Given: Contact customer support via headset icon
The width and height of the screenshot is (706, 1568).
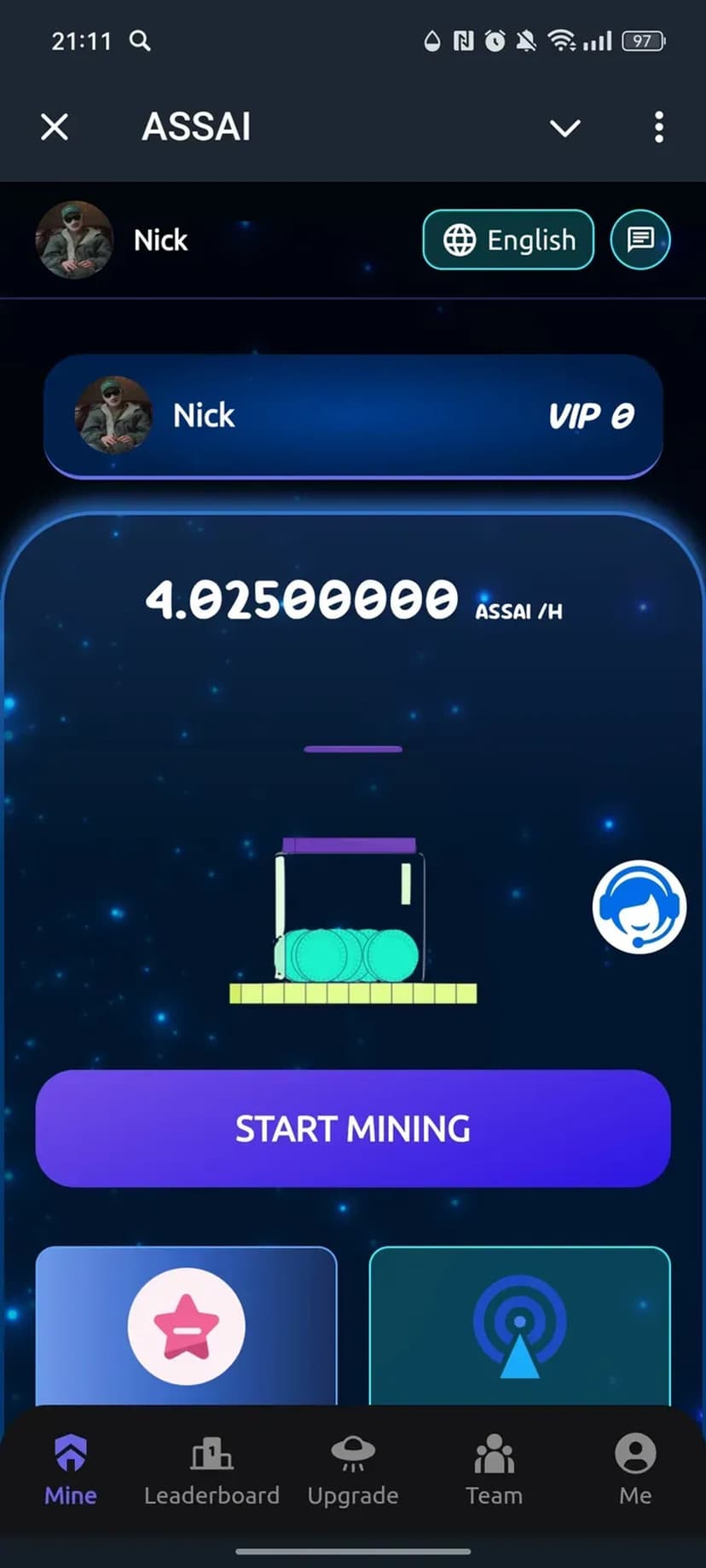Looking at the screenshot, I should 639,907.
